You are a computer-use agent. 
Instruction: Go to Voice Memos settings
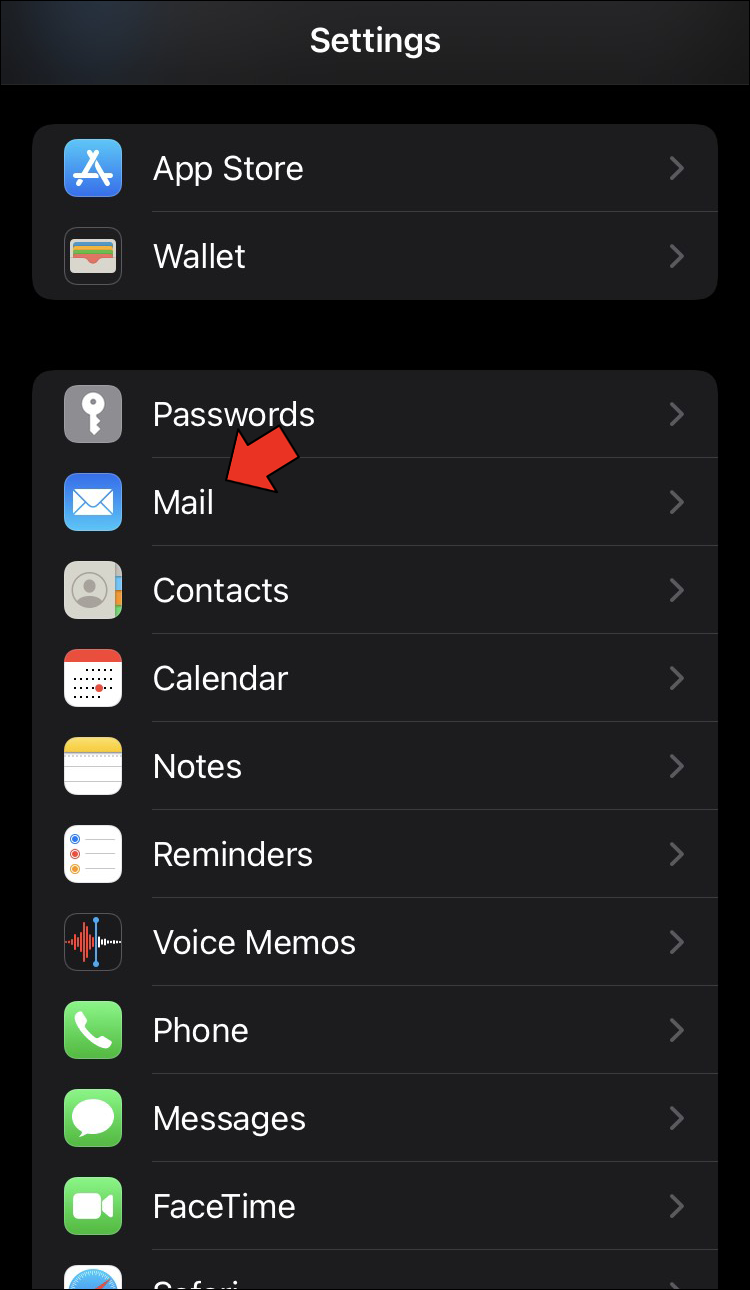tap(375, 942)
